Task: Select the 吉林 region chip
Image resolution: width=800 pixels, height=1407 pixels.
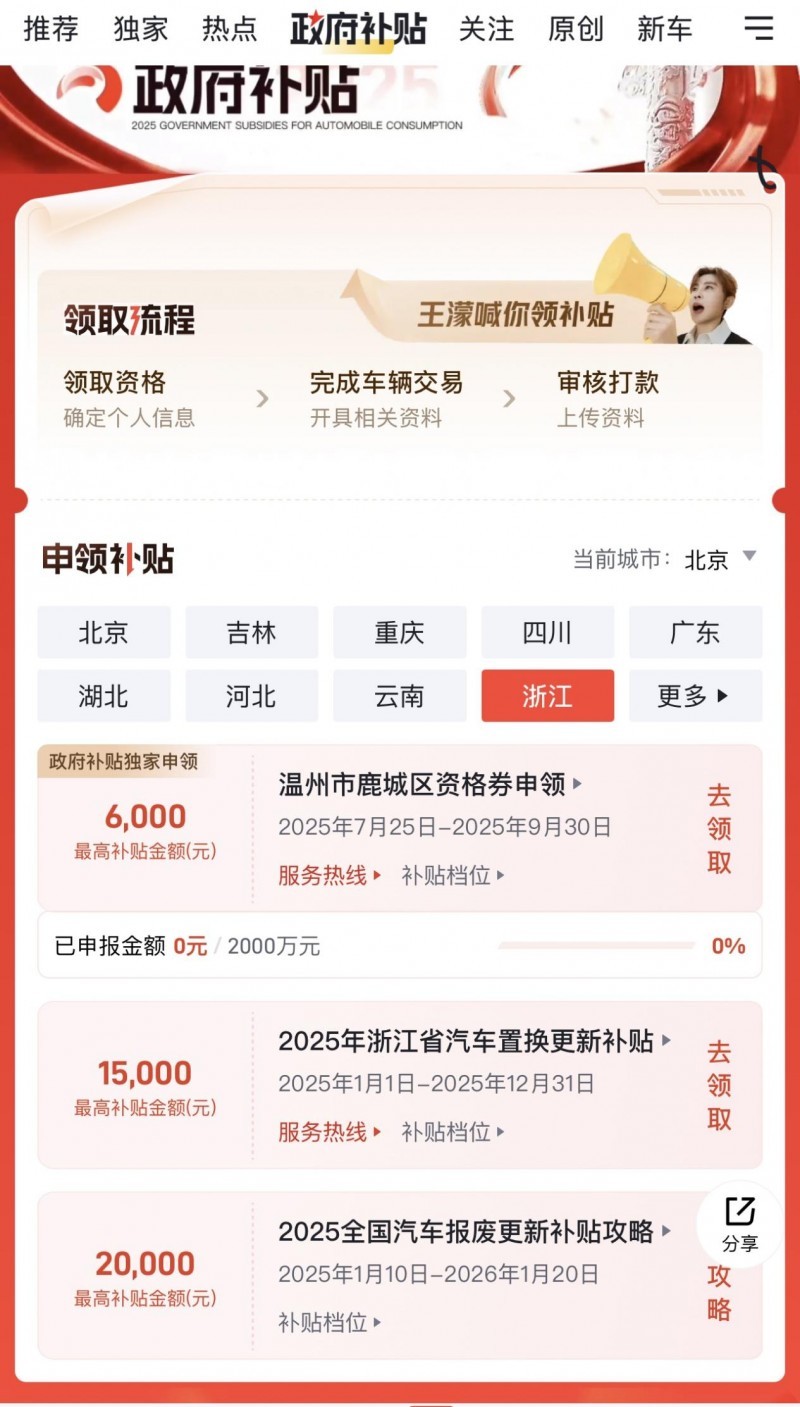Action: click(251, 633)
